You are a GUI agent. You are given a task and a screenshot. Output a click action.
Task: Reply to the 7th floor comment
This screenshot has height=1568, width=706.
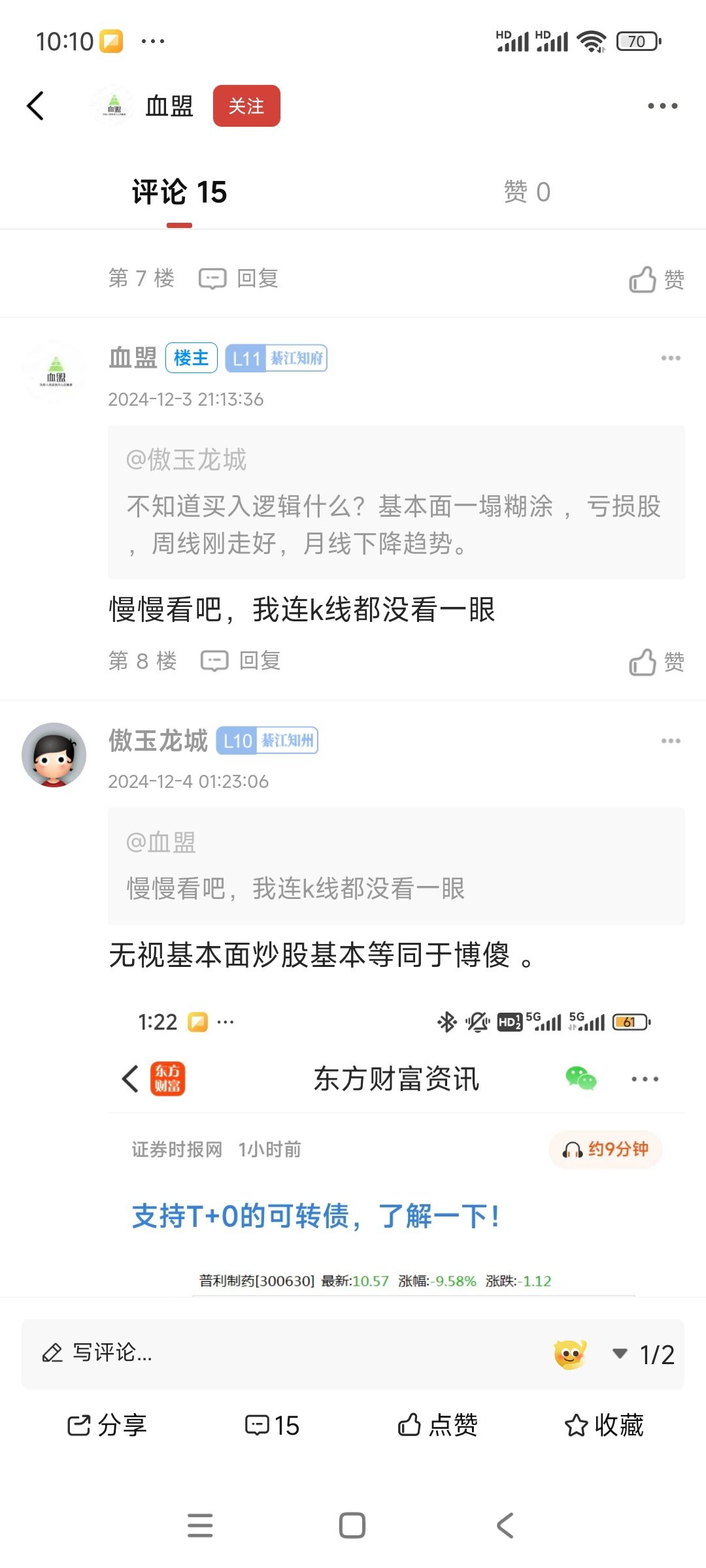(240, 278)
